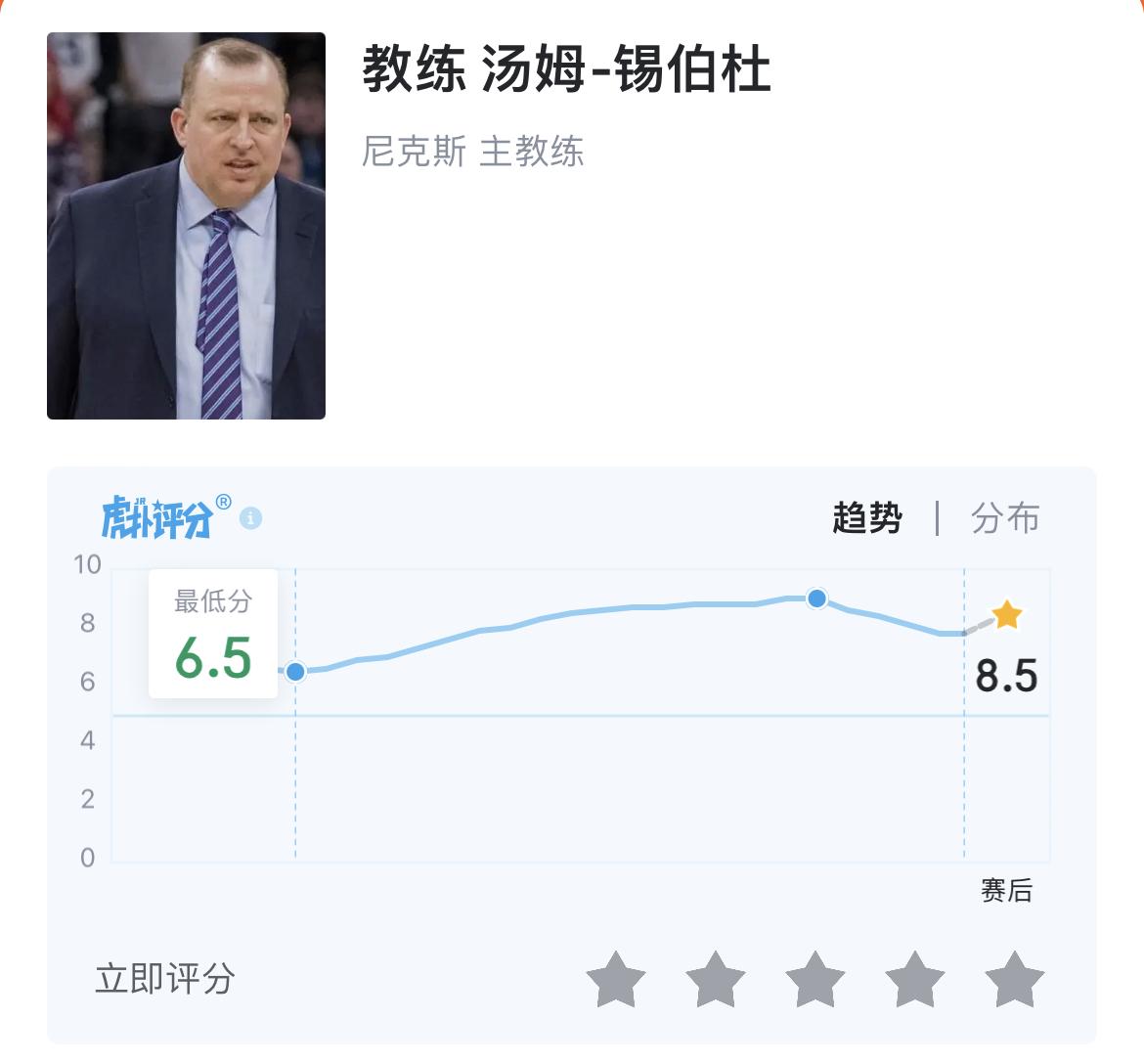Open the info icon beside 虎扑评分
The width and height of the screenshot is (1144, 1064).
pos(250,518)
